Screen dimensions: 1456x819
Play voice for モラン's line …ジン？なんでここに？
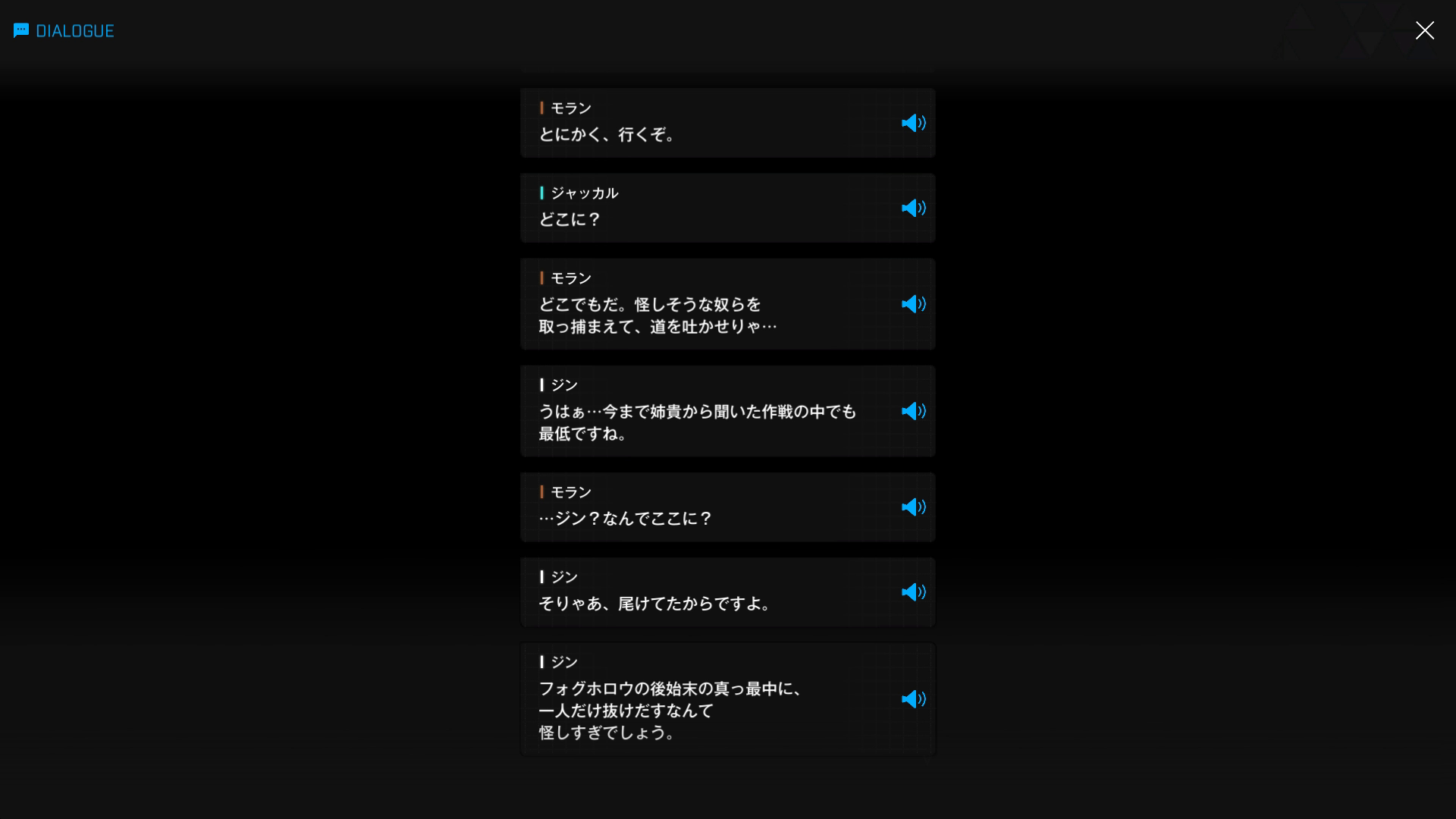913,507
